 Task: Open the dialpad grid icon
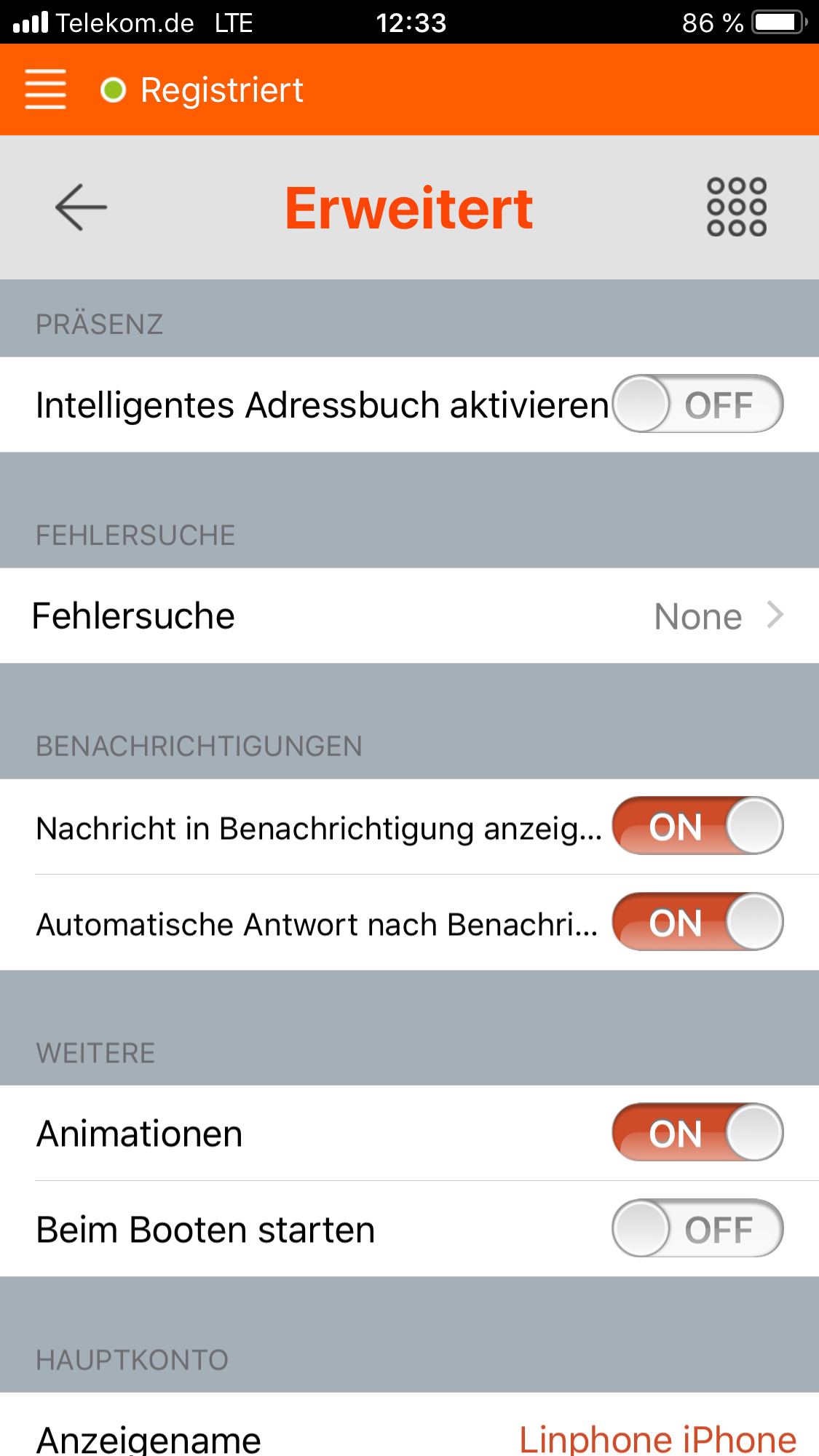737,207
